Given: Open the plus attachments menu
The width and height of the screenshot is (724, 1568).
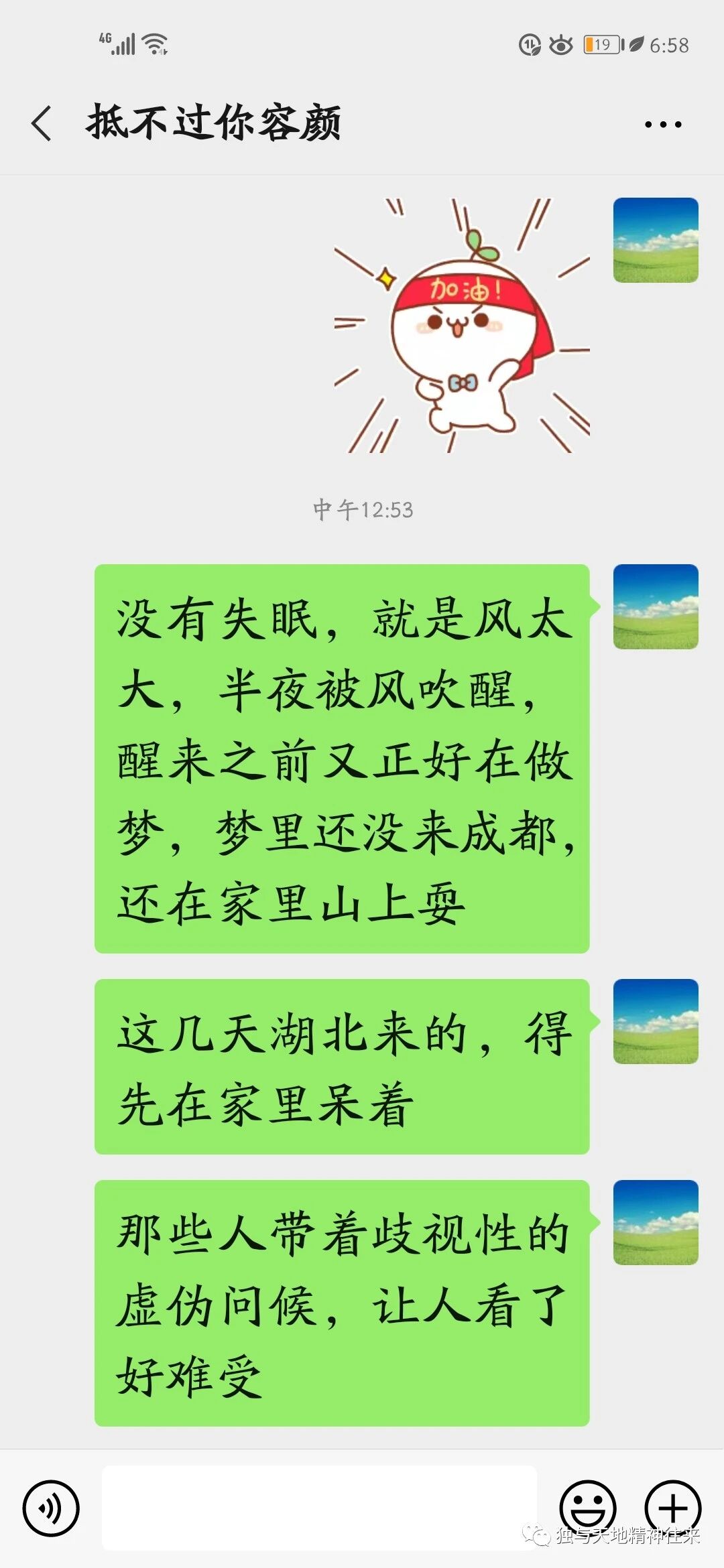Looking at the screenshot, I should coord(672,1508).
